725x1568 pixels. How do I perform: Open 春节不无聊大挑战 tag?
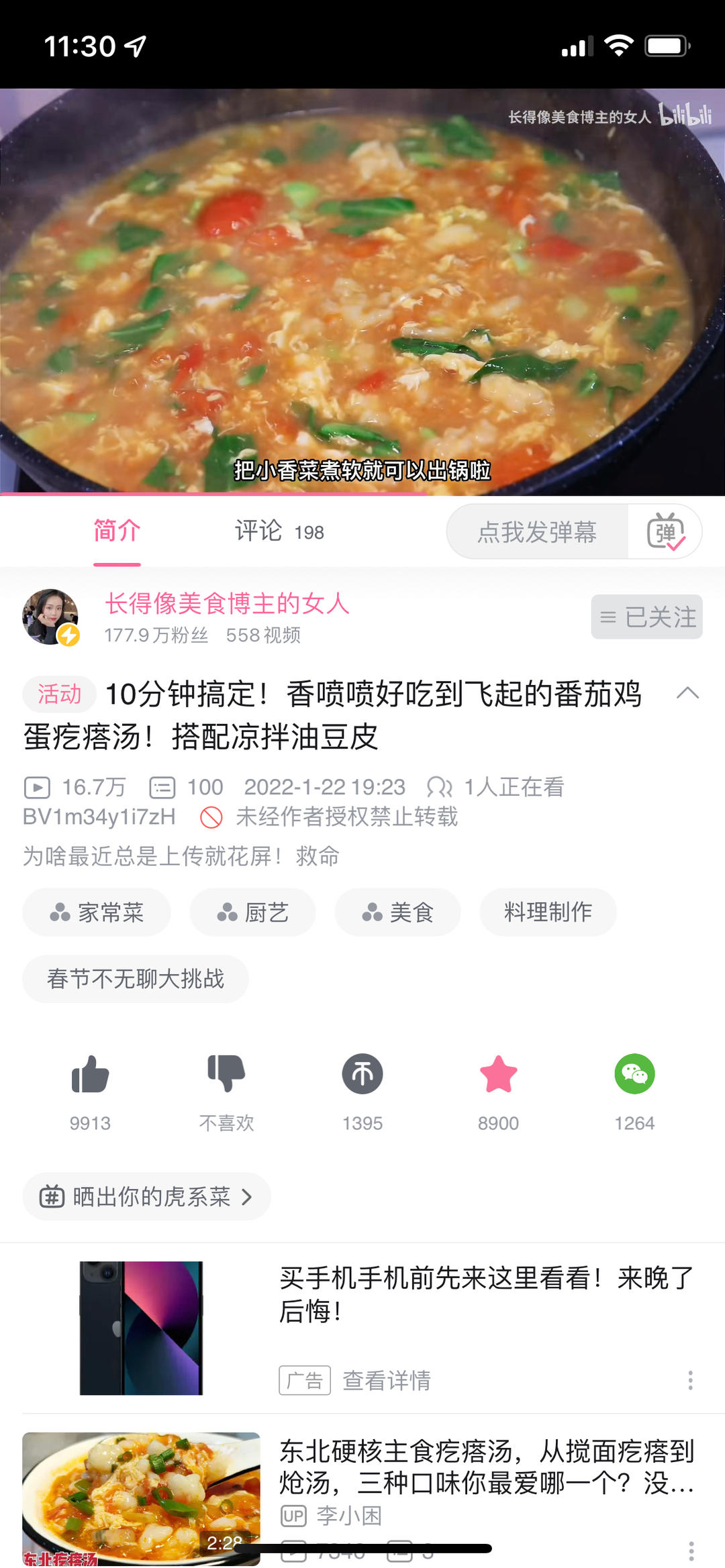(x=136, y=979)
